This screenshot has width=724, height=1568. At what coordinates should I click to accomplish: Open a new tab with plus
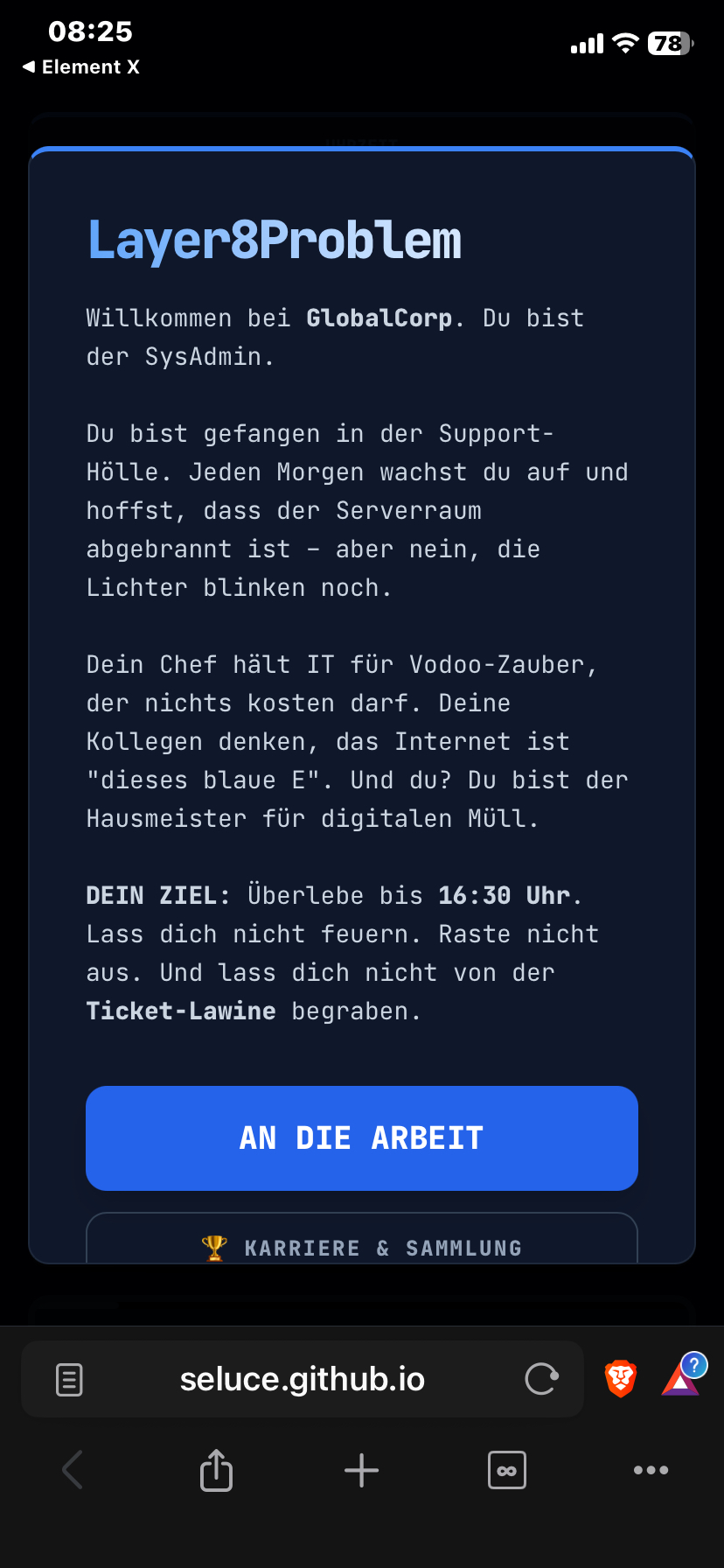coord(361,1470)
